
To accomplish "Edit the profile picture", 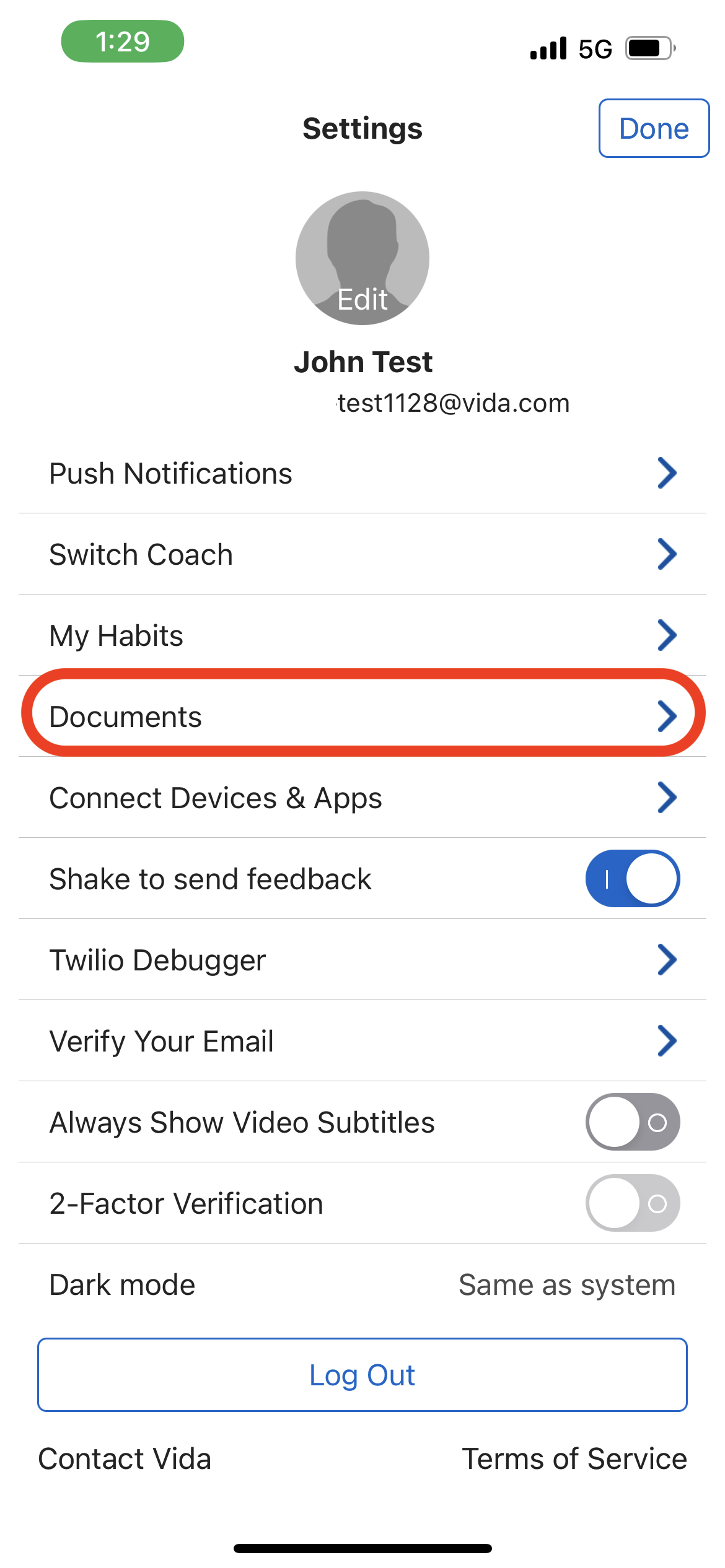I will [362, 258].
